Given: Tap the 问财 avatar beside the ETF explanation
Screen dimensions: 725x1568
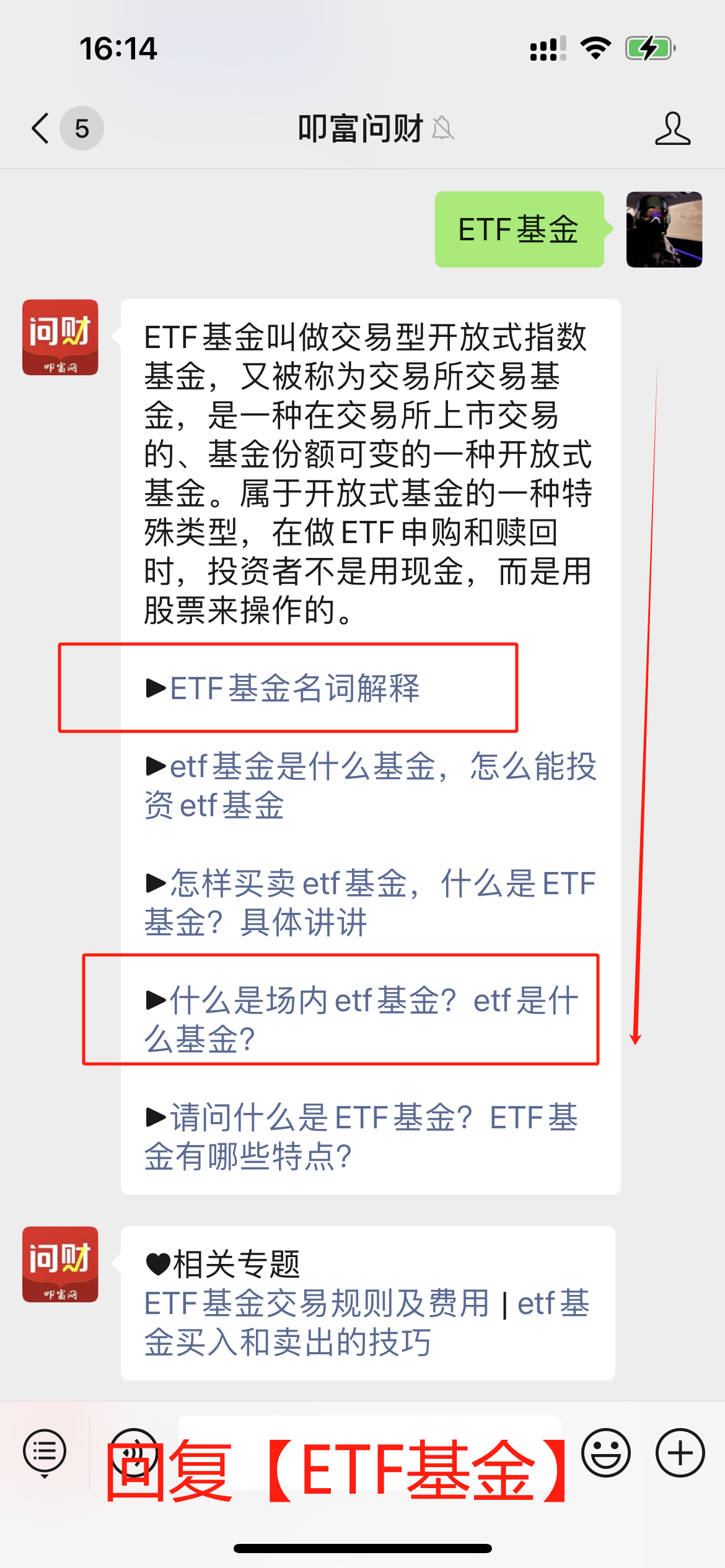Looking at the screenshot, I should (60, 338).
